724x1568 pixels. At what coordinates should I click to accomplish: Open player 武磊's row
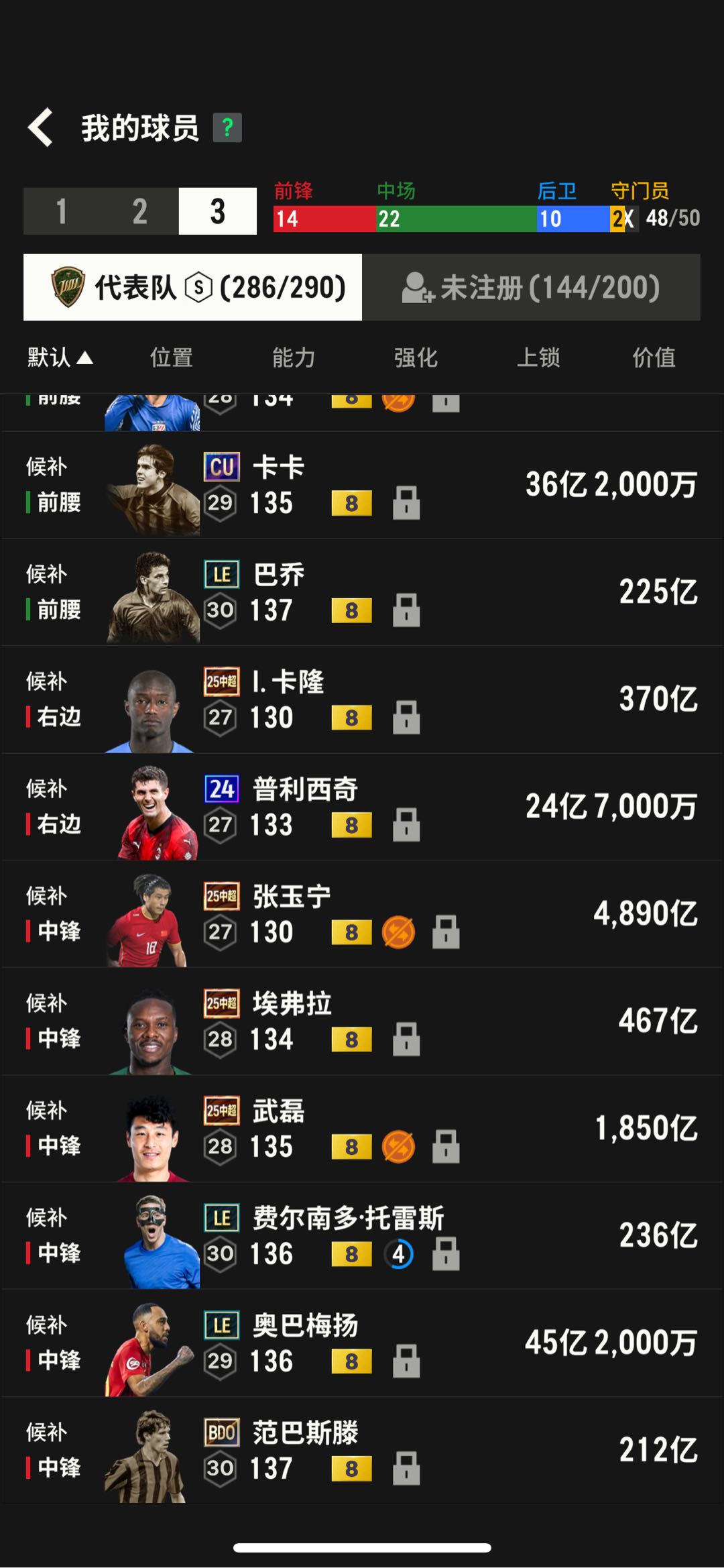[362, 1129]
